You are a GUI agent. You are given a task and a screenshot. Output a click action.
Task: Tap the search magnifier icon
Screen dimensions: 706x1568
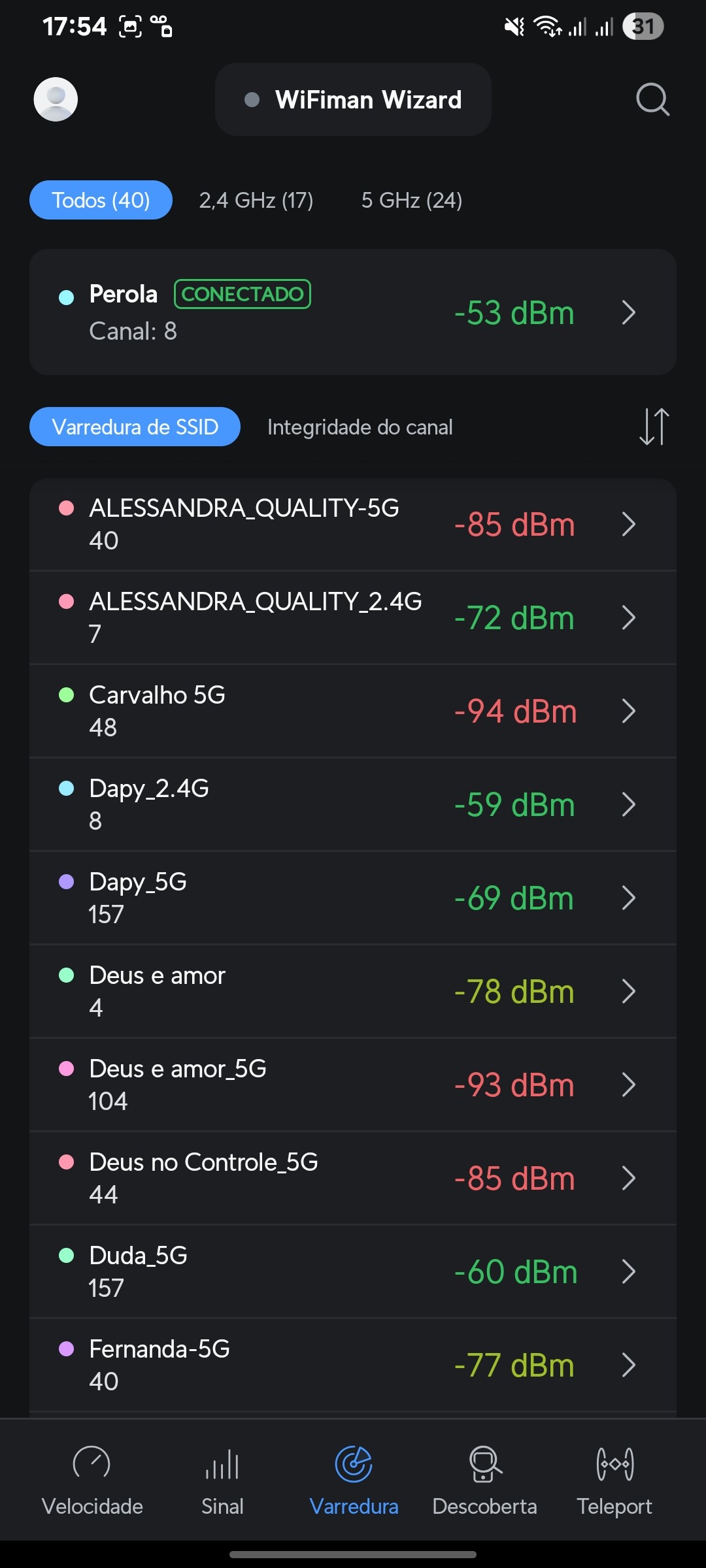pyautogui.click(x=652, y=99)
